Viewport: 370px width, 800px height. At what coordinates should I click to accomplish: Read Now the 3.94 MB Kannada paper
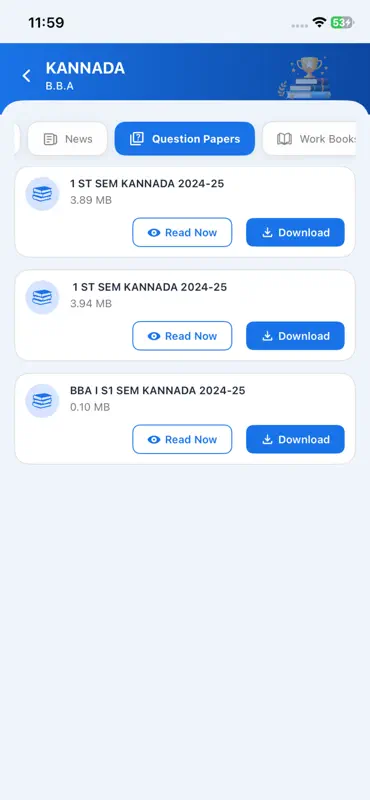(182, 336)
